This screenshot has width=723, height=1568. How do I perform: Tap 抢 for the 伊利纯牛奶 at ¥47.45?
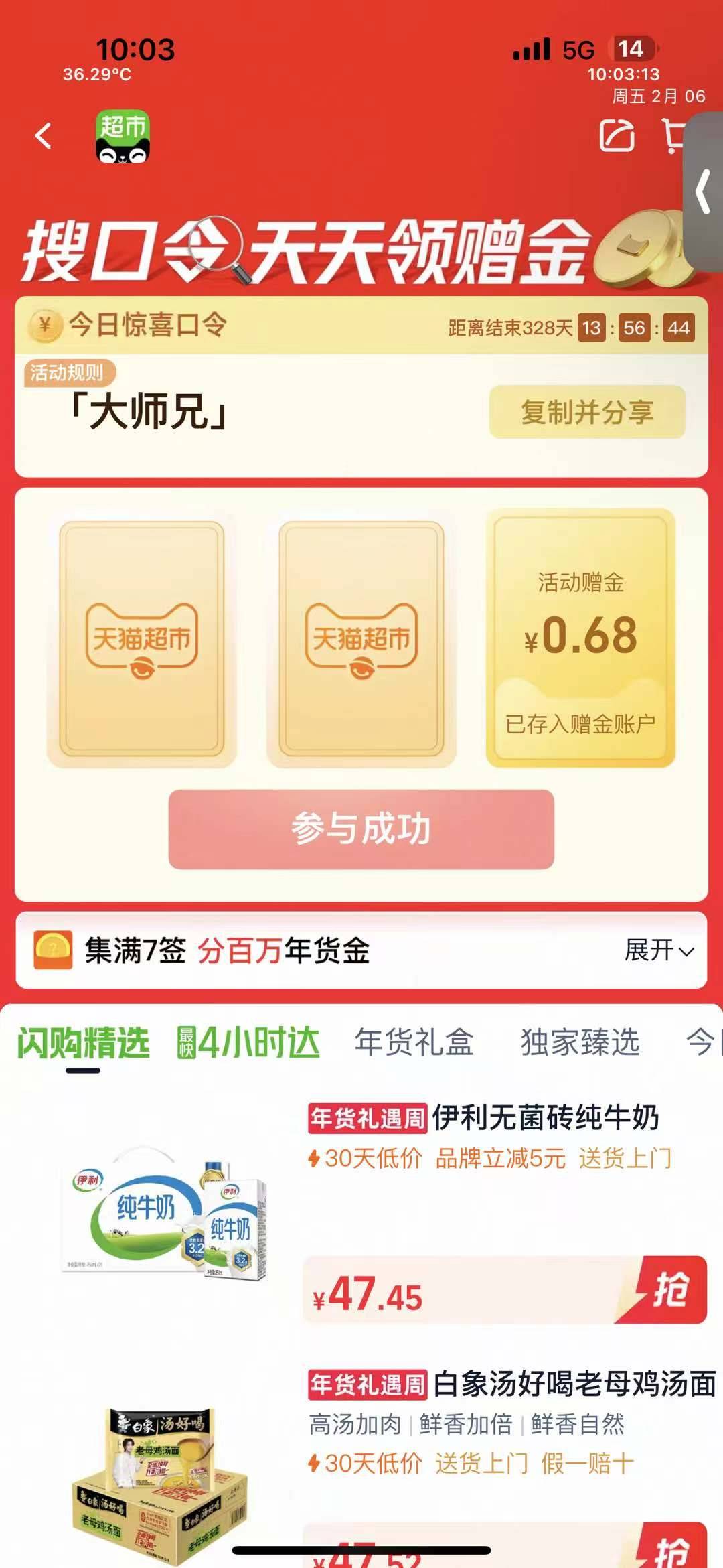point(669,1289)
